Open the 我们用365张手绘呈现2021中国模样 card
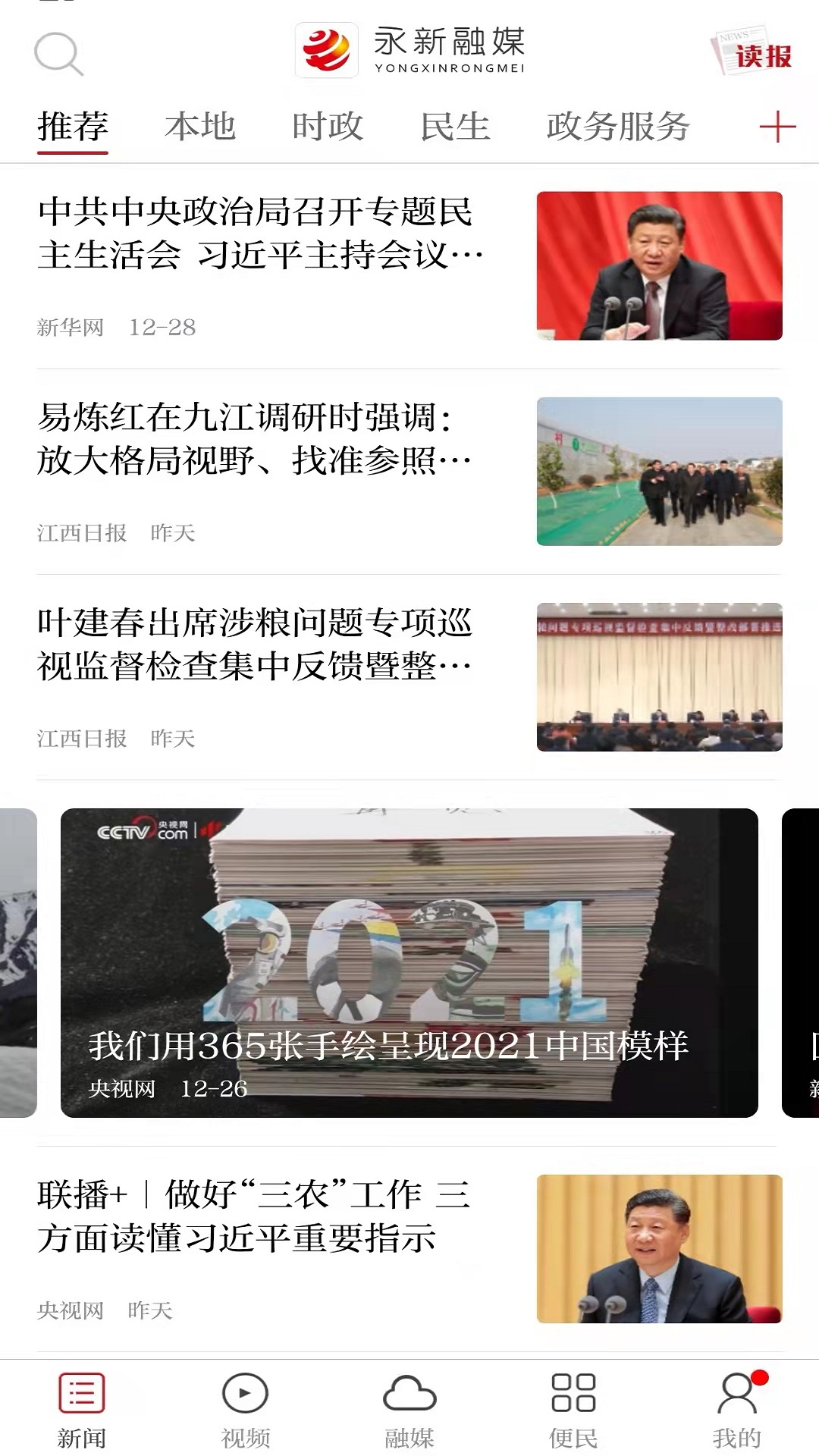This screenshot has width=819, height=1456. pyautogui.click(x=409, y=962)
